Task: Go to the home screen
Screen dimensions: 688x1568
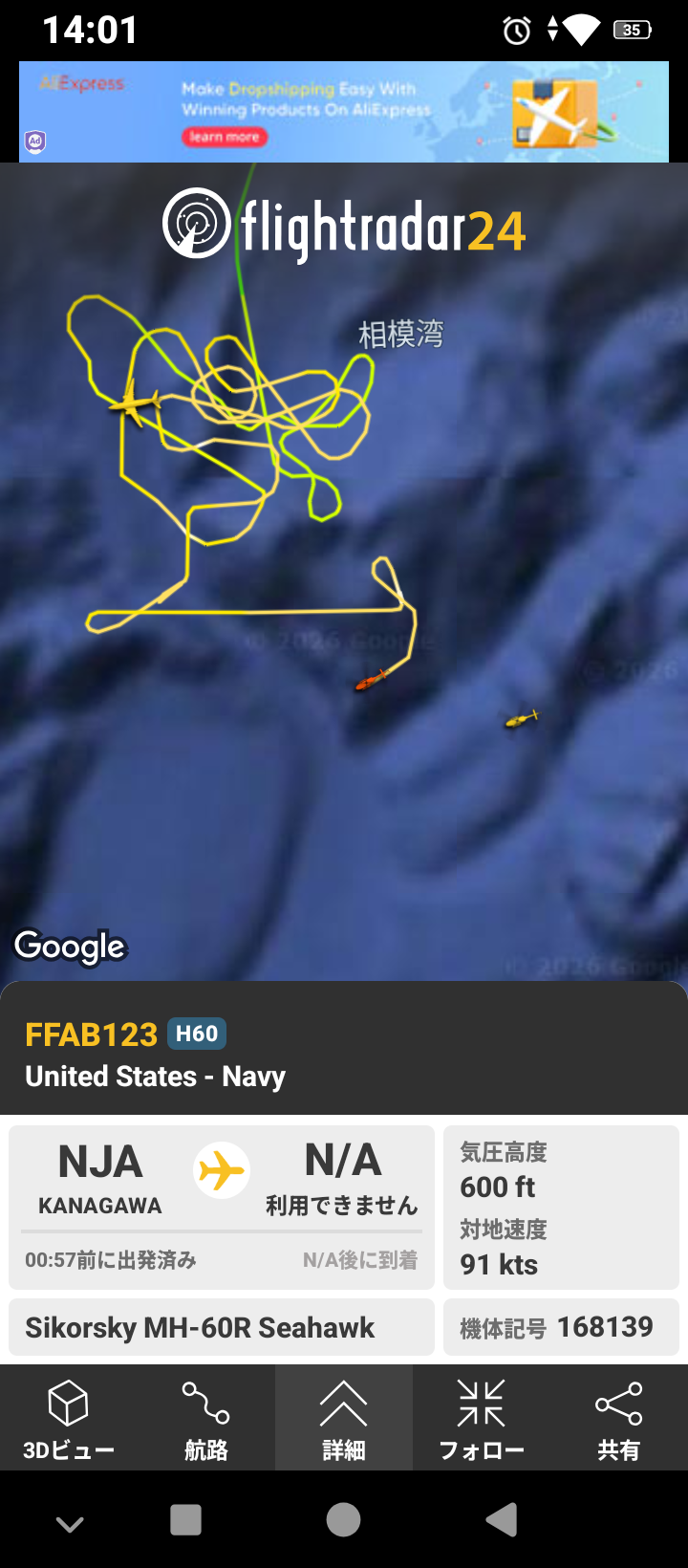Action: tap(344, 1519)
